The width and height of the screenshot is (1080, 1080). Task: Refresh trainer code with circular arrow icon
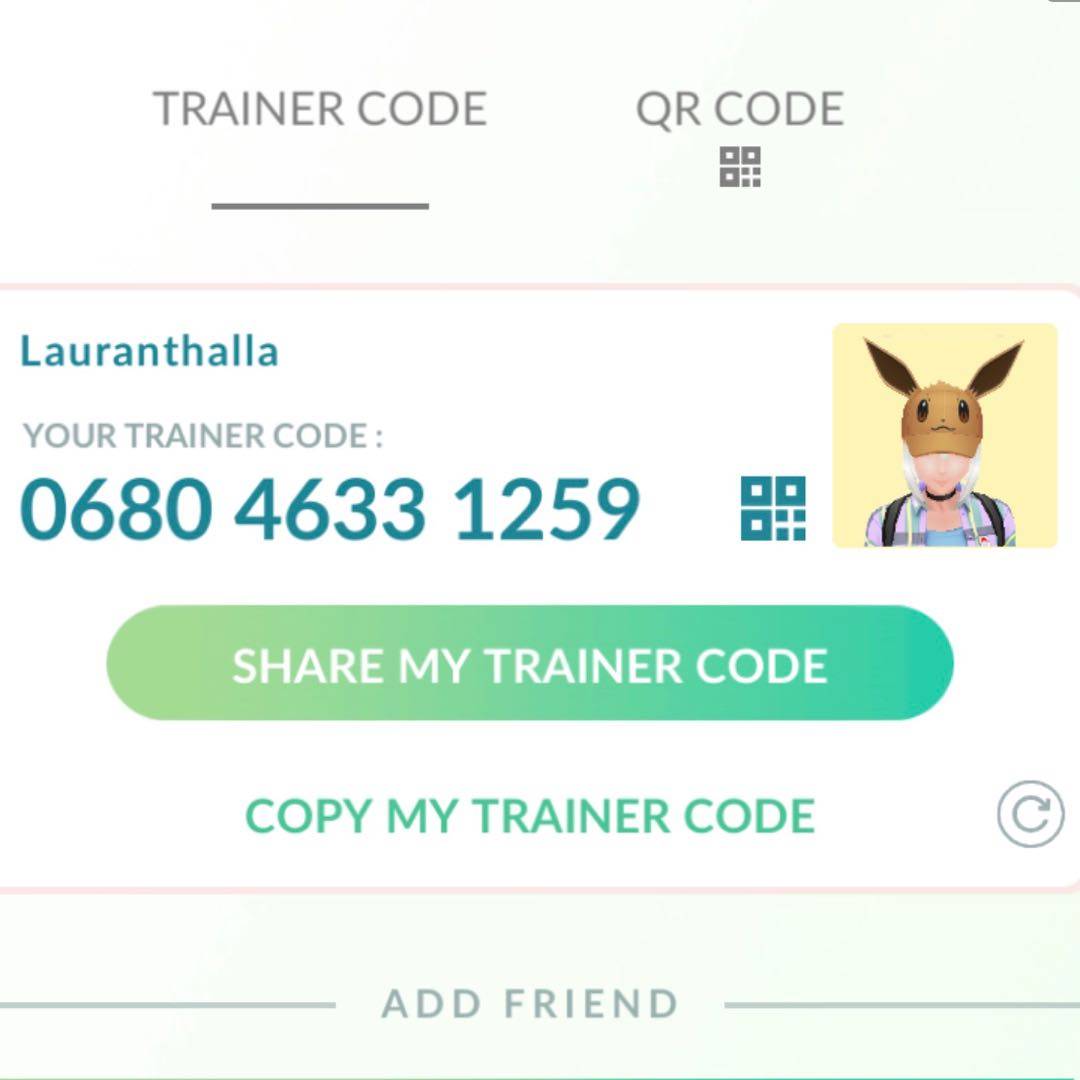tap(1029, 814)
